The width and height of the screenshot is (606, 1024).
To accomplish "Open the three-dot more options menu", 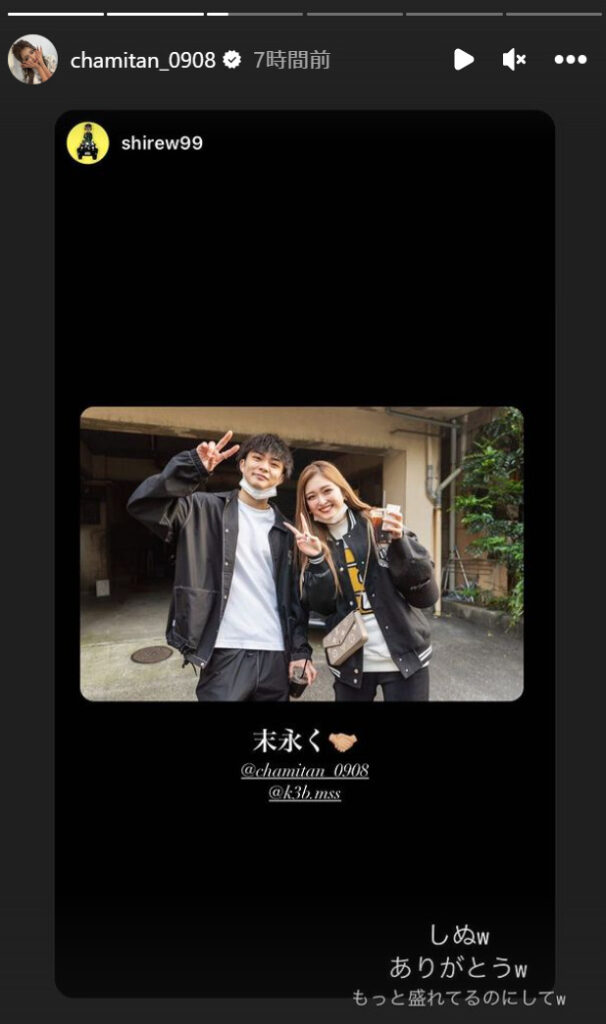I will [570, 60].
